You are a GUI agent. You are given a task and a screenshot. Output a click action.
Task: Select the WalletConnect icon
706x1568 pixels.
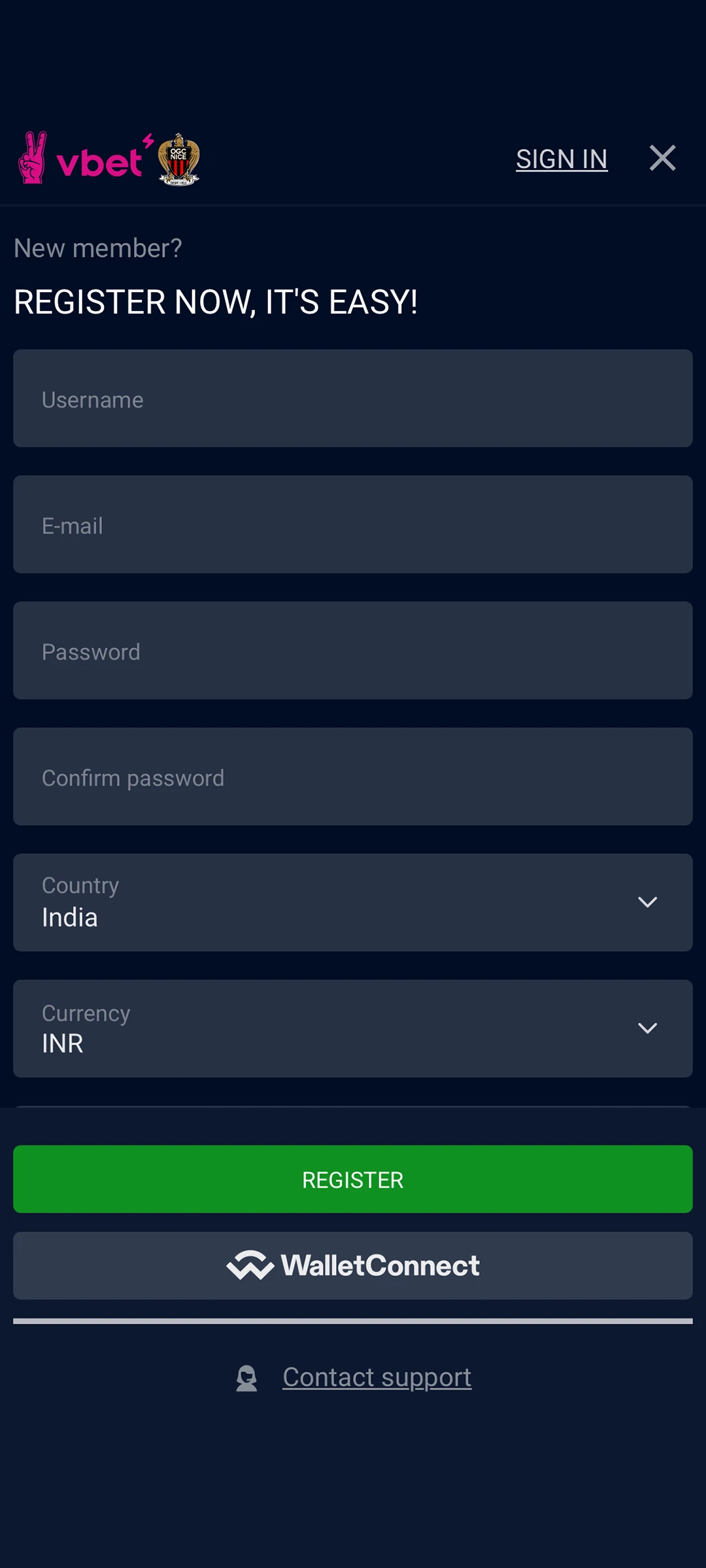[x=250, y=1266]
